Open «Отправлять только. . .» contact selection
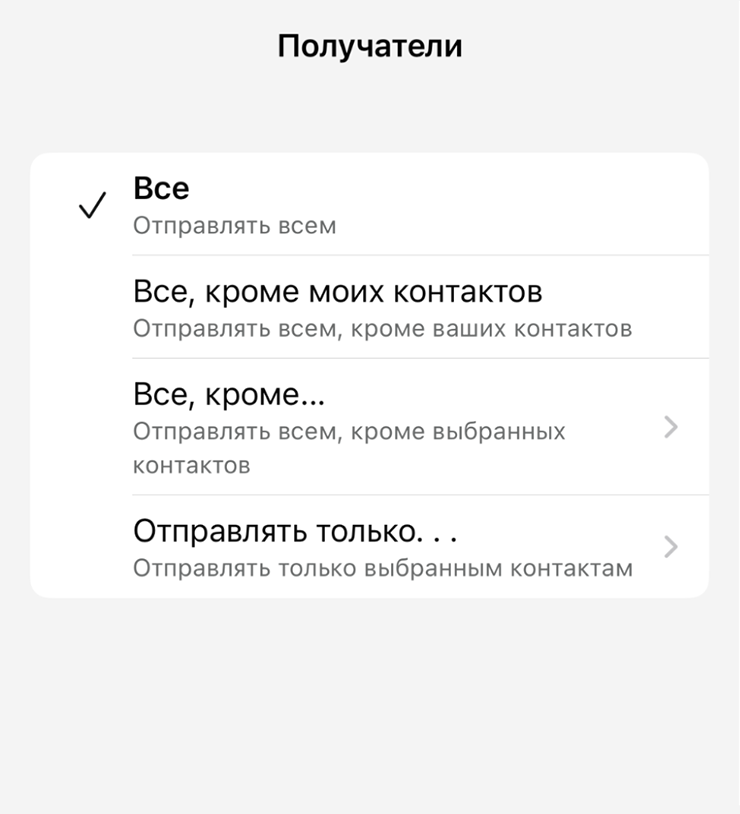 click(369, 547)
